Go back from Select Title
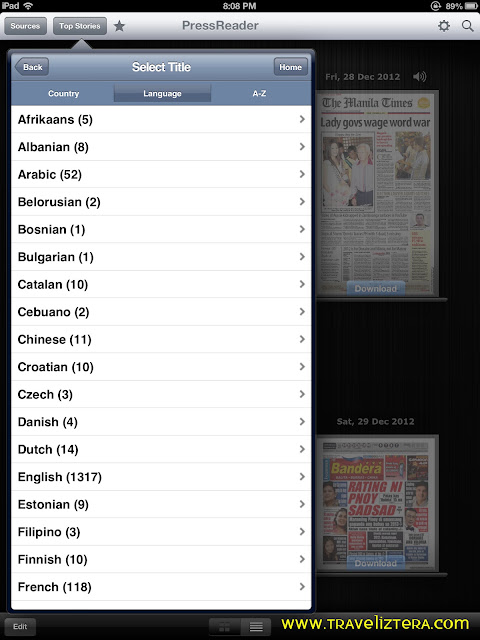 point(32,67)
